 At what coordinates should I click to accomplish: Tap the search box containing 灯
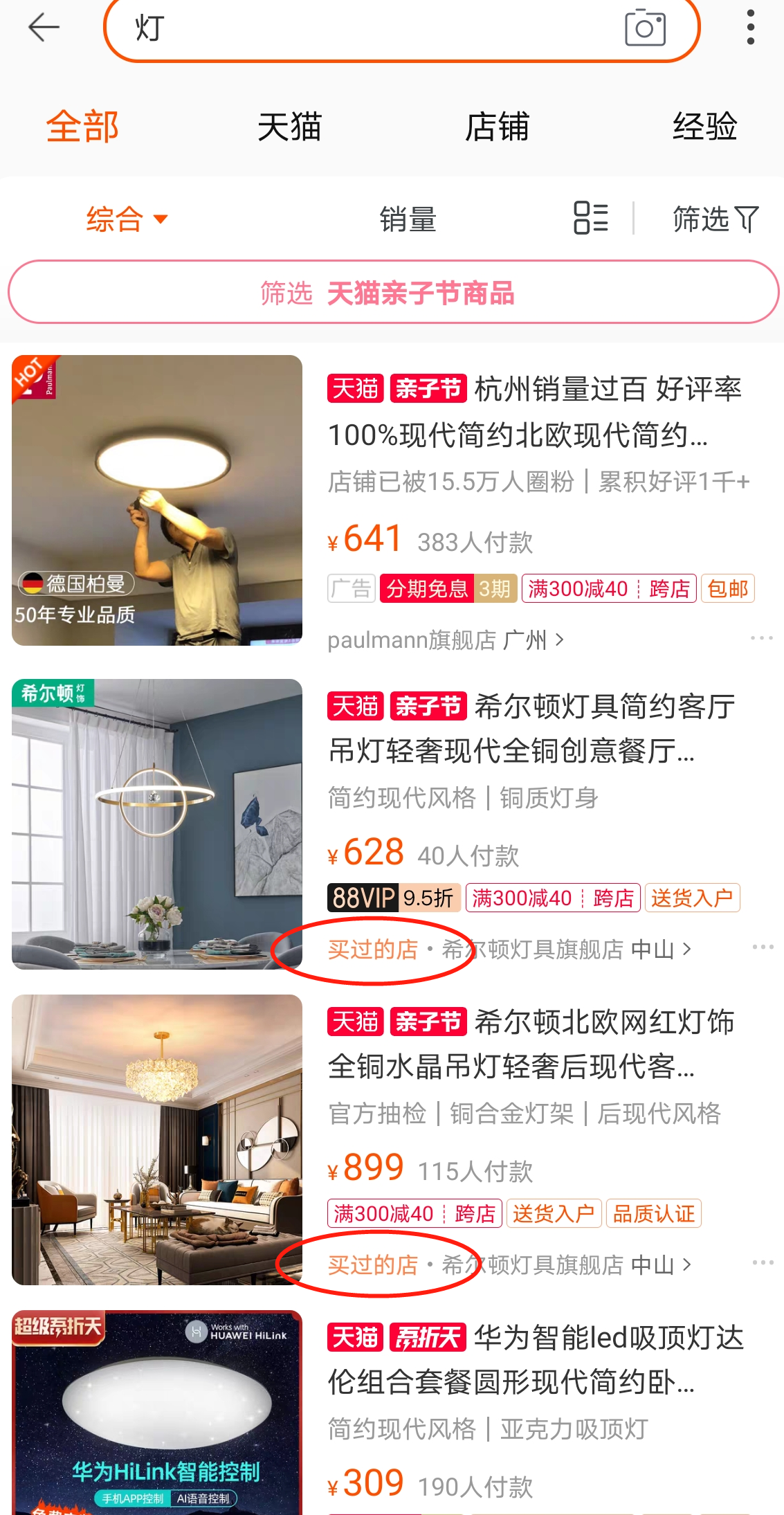tap(360, 29)
